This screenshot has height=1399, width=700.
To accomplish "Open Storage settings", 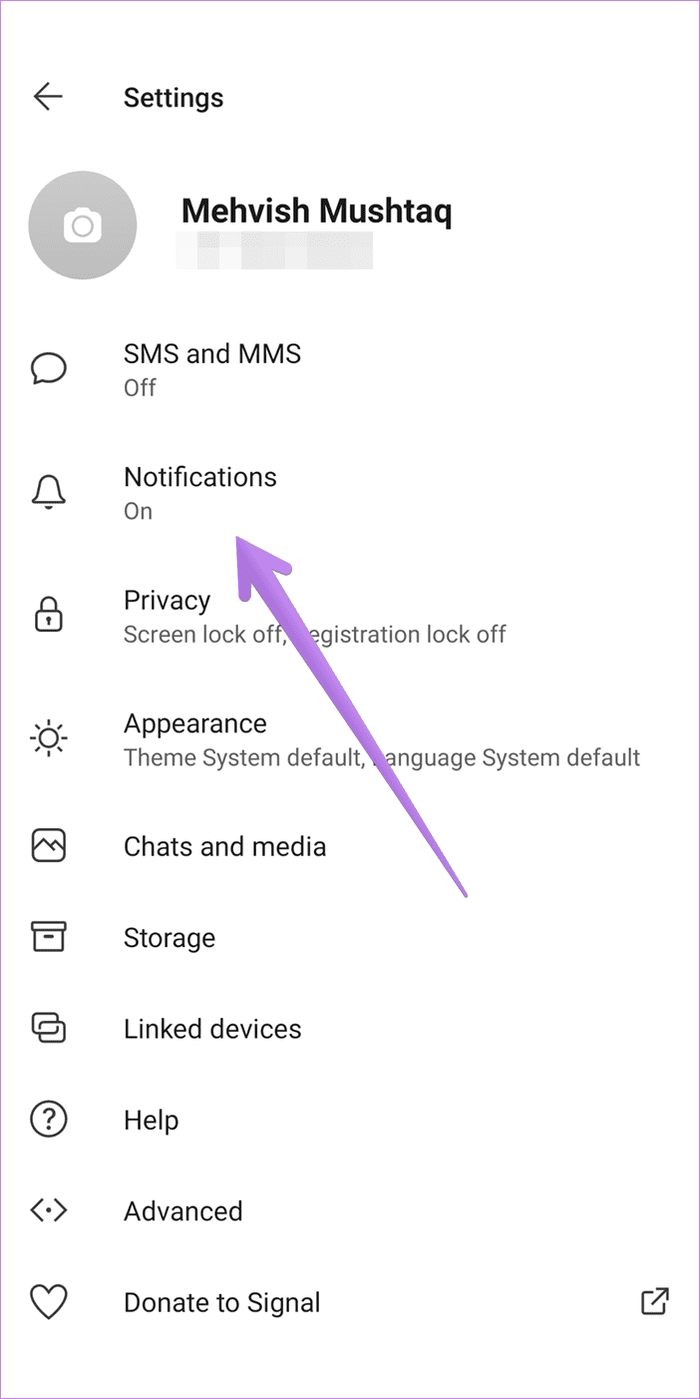I will (350, 938).
